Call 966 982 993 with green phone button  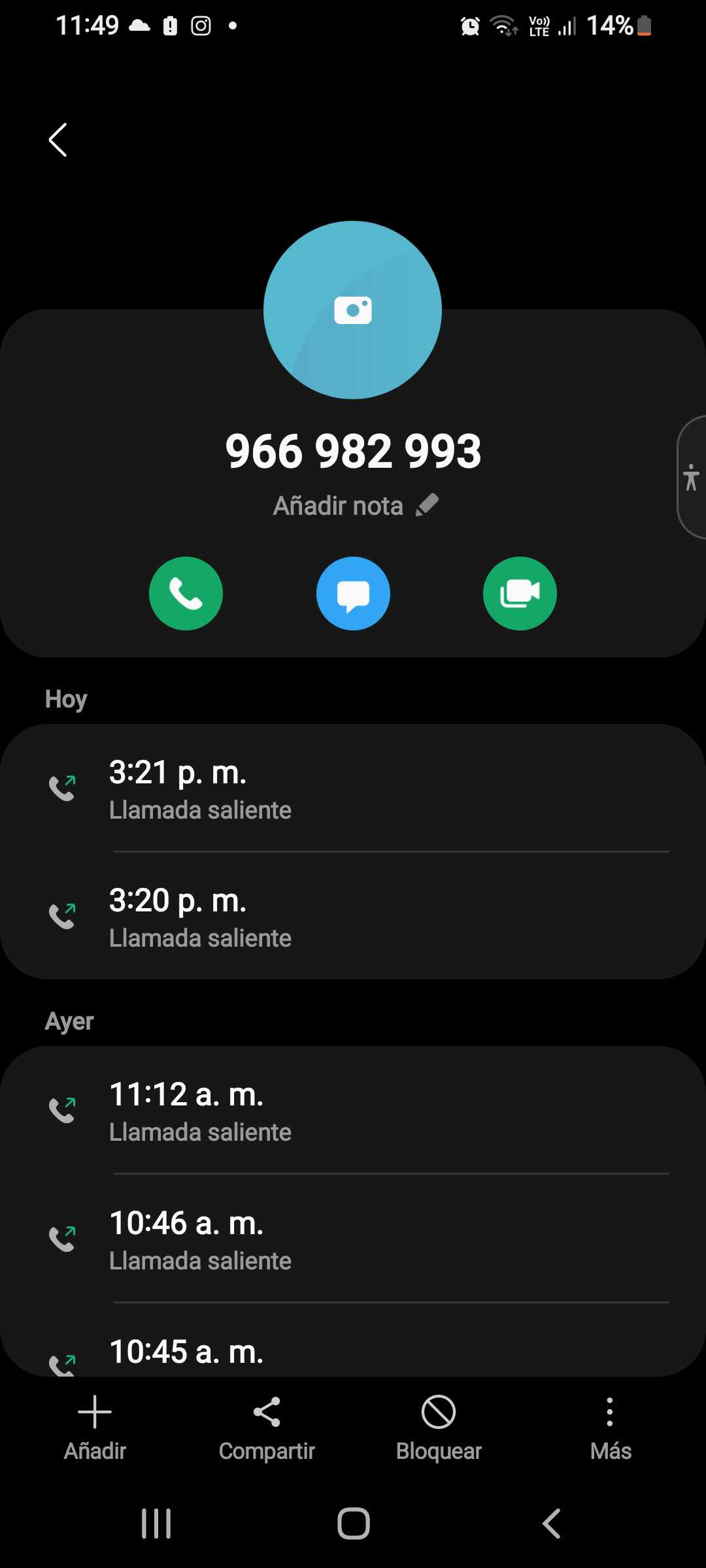tap(186, 593)
